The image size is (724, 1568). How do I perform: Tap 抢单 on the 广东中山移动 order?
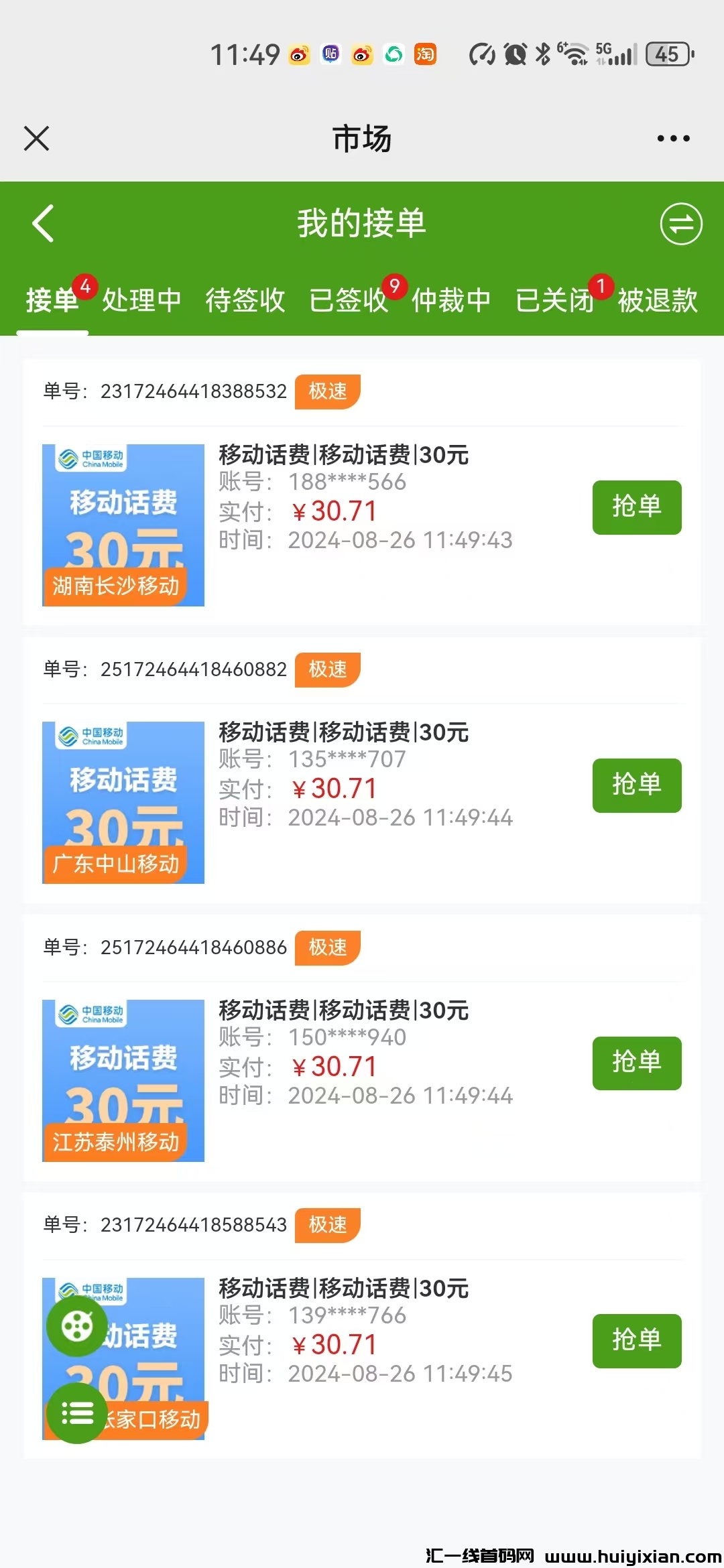click(x=636, y=785)
